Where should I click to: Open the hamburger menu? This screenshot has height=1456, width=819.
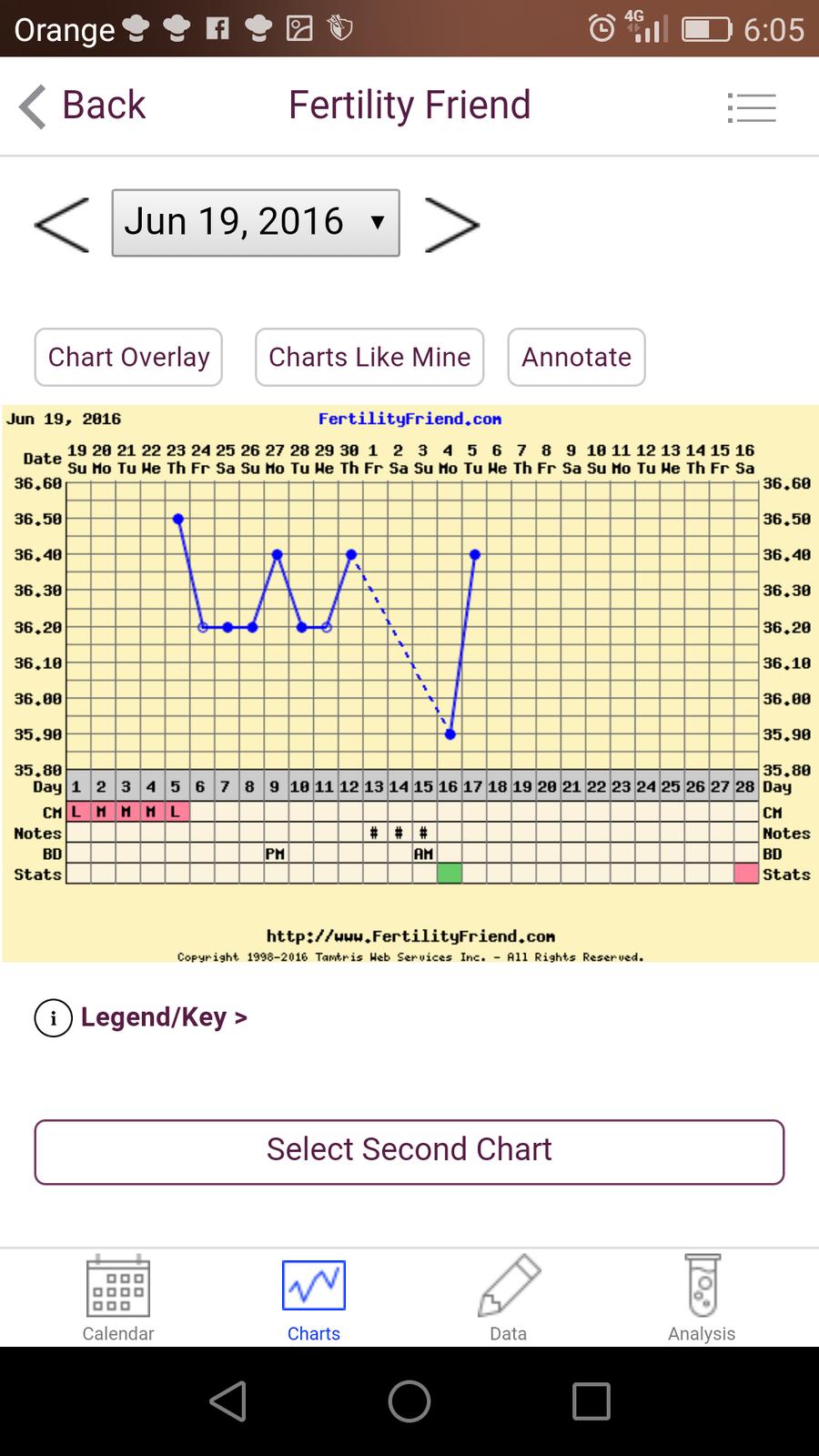(x=752, y=107)
